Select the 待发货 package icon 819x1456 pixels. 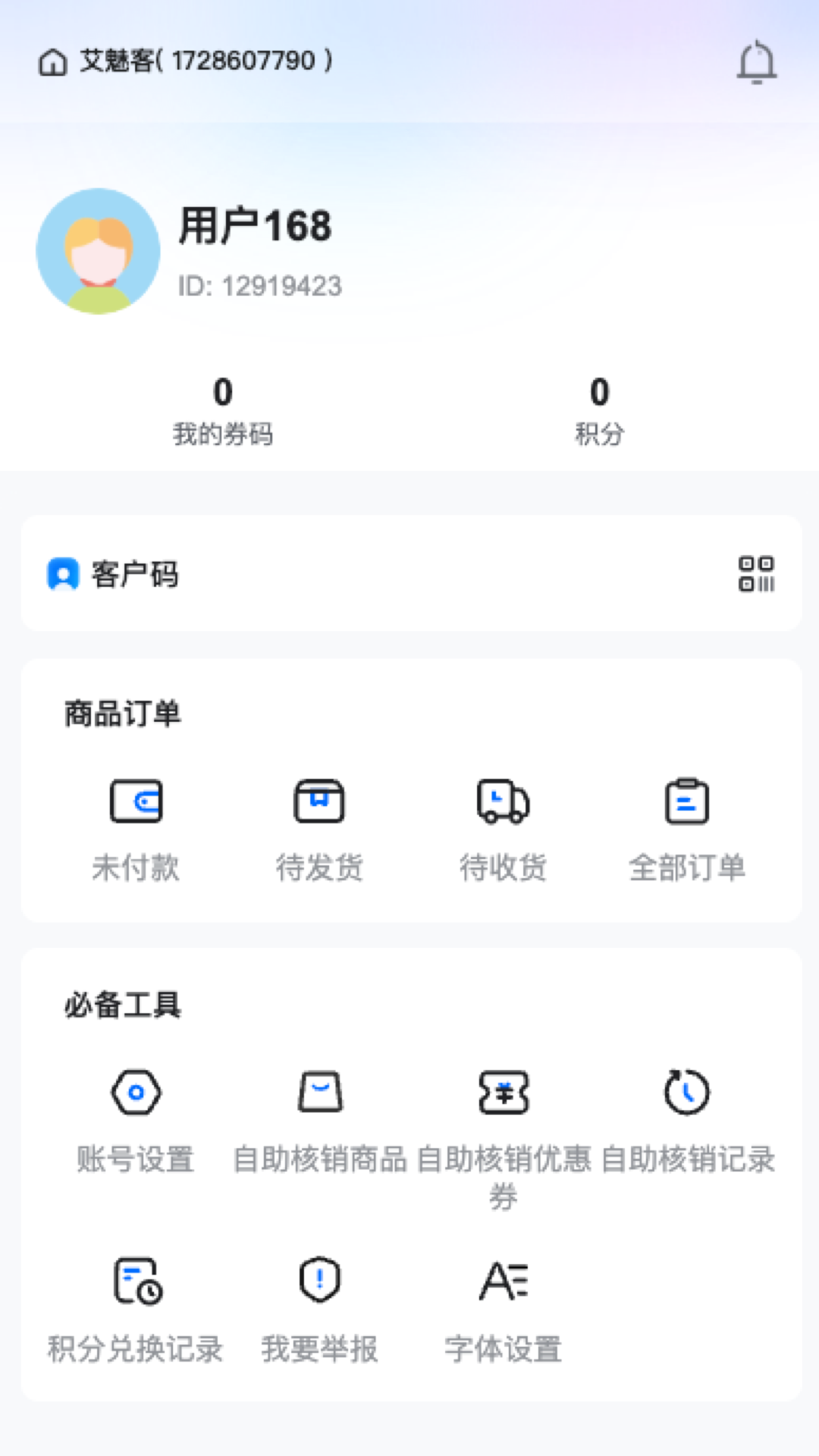click(x=319, y=801)
